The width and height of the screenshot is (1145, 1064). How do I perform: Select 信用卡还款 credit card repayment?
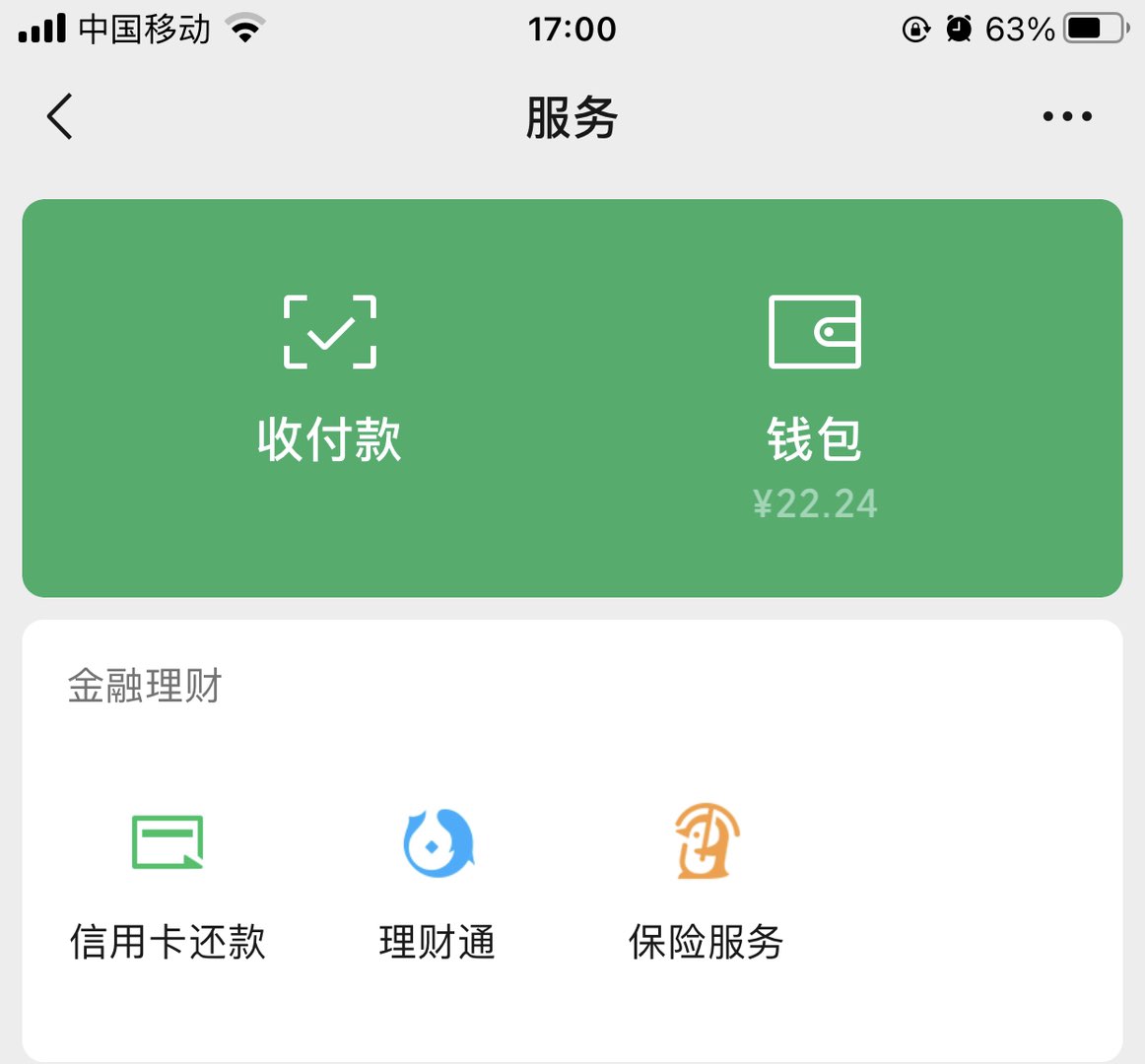pos(168,882)
